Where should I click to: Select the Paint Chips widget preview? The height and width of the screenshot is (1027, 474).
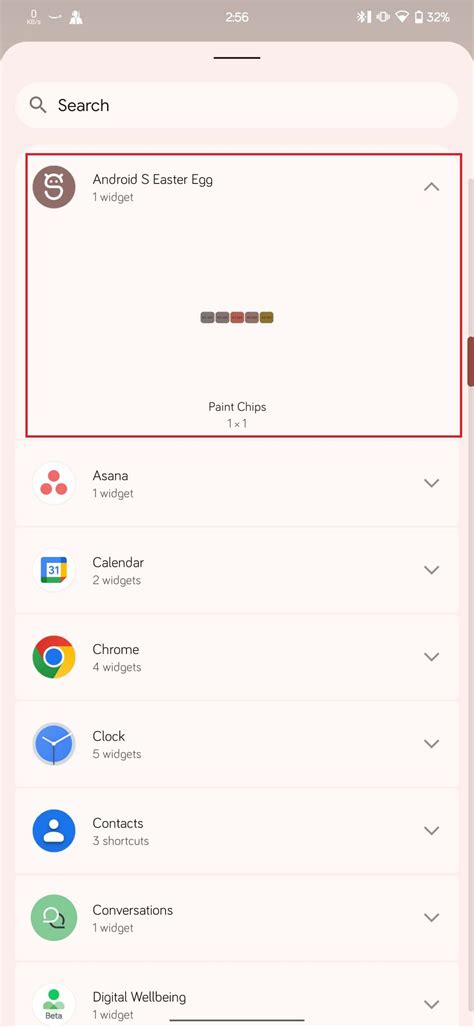pos(236,318)
